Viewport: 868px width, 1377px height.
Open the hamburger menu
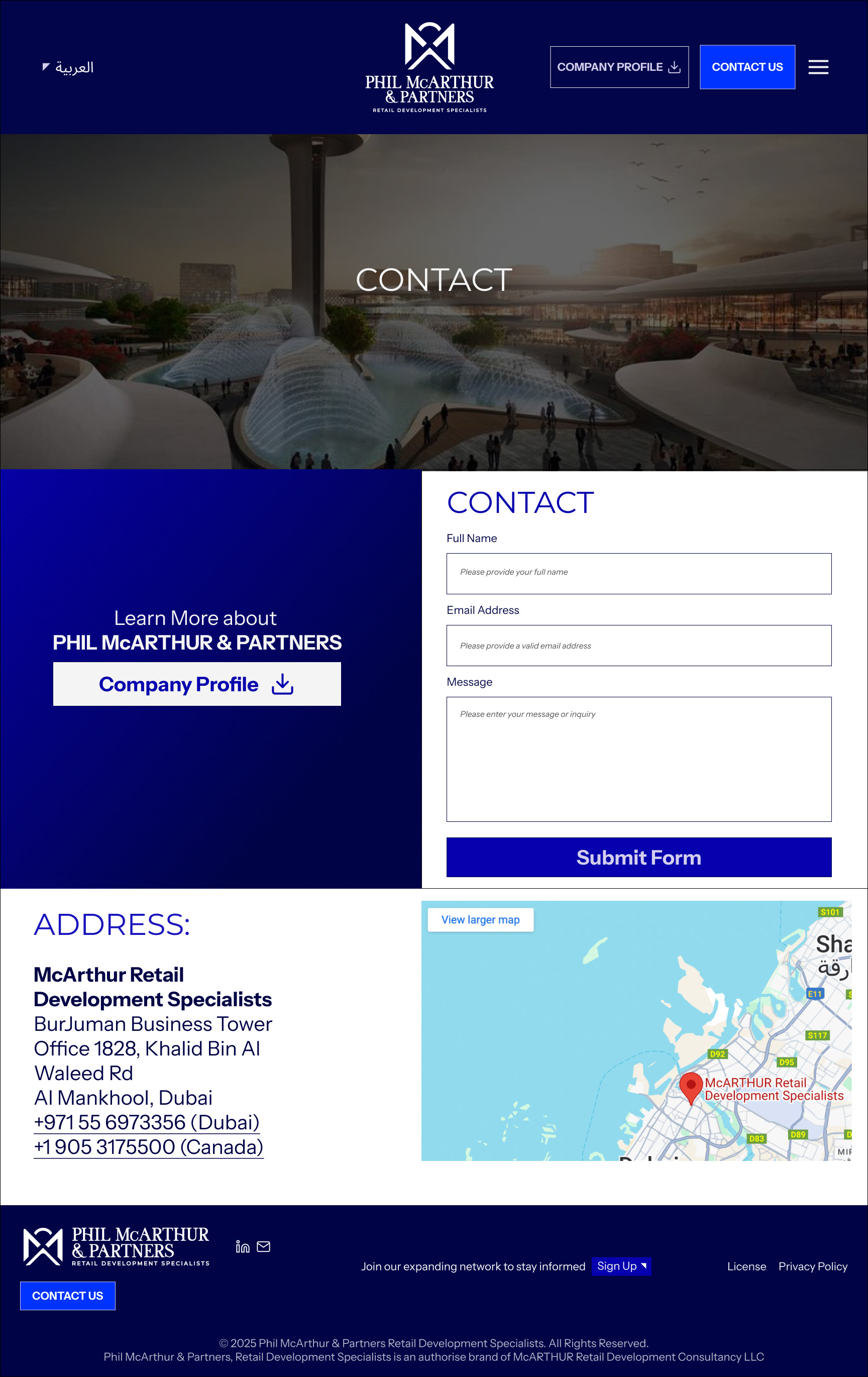pos(818,67)
